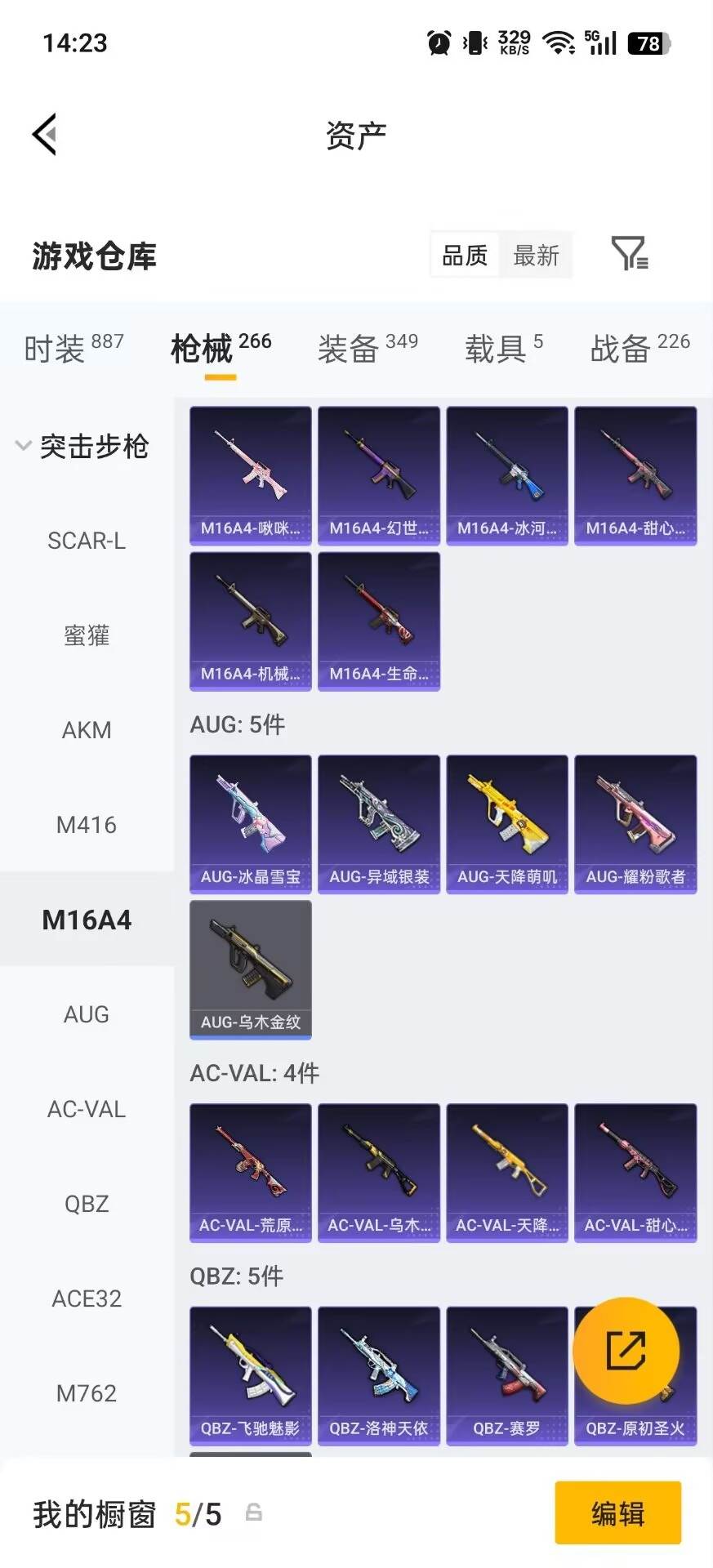Tap the 编辑 button
The width and height of the screenshot is (713, 1568).
pyautogui.click(x=618, y=1512)
